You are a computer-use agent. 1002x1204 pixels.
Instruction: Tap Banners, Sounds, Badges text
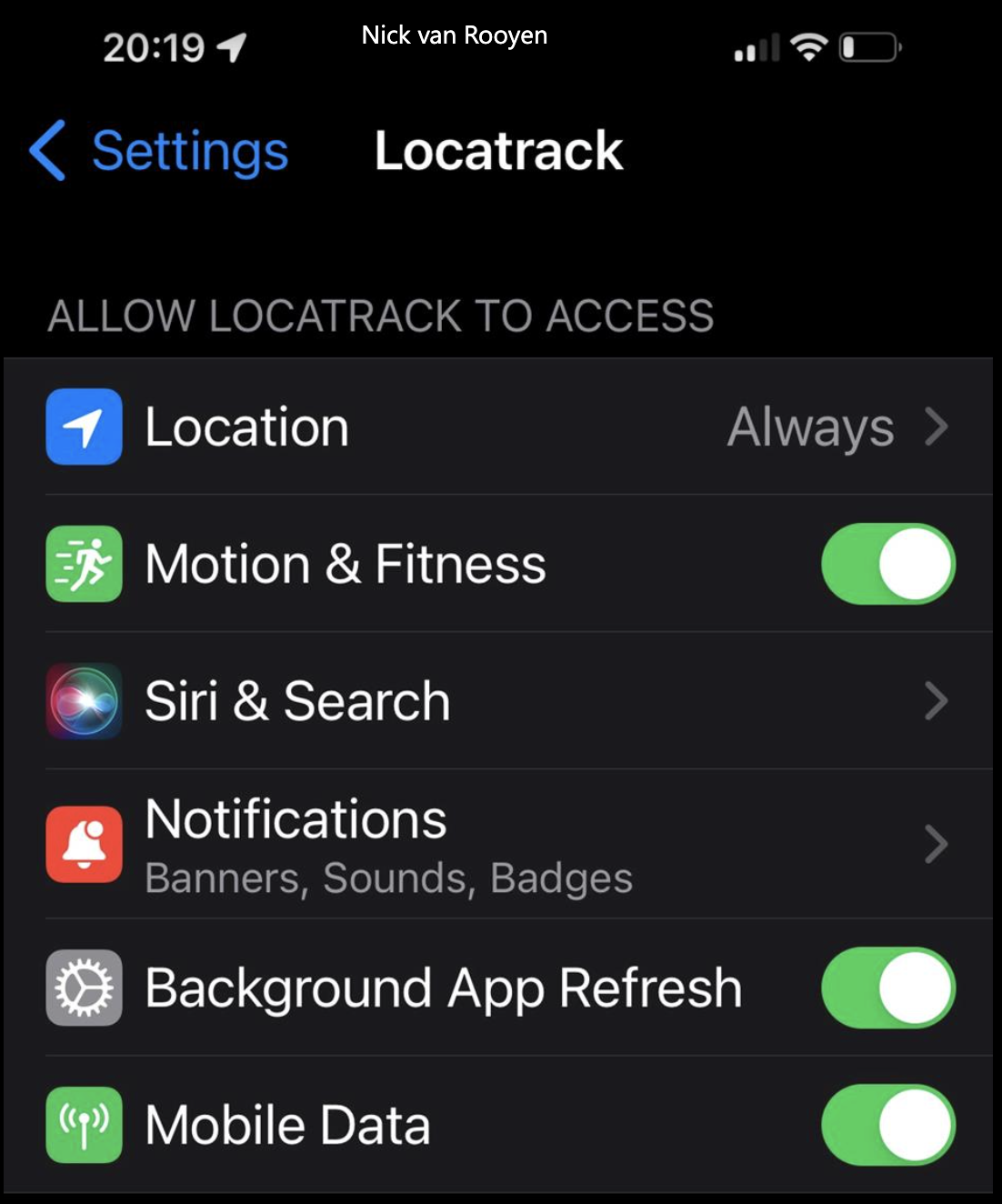[x=389, y=877]
